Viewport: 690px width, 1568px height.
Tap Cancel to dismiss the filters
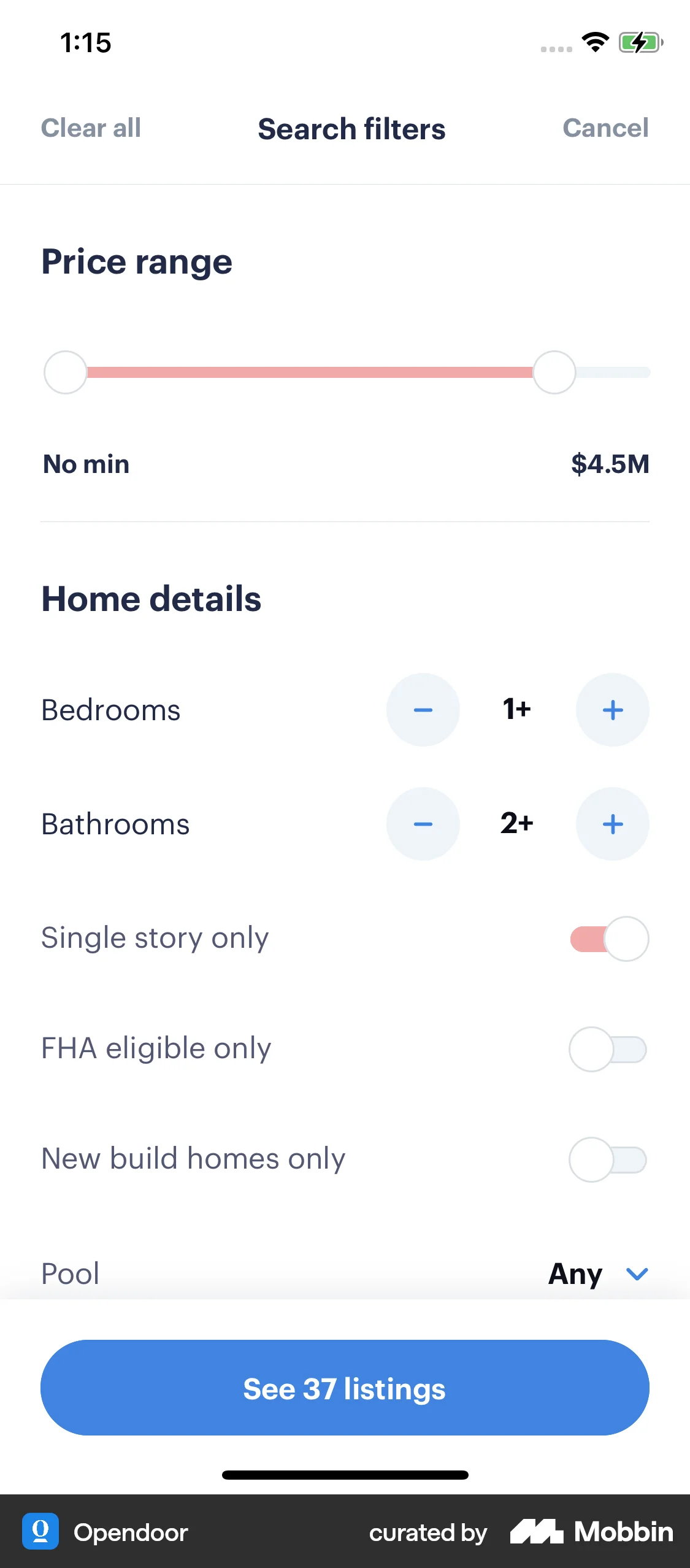(605, 129)
